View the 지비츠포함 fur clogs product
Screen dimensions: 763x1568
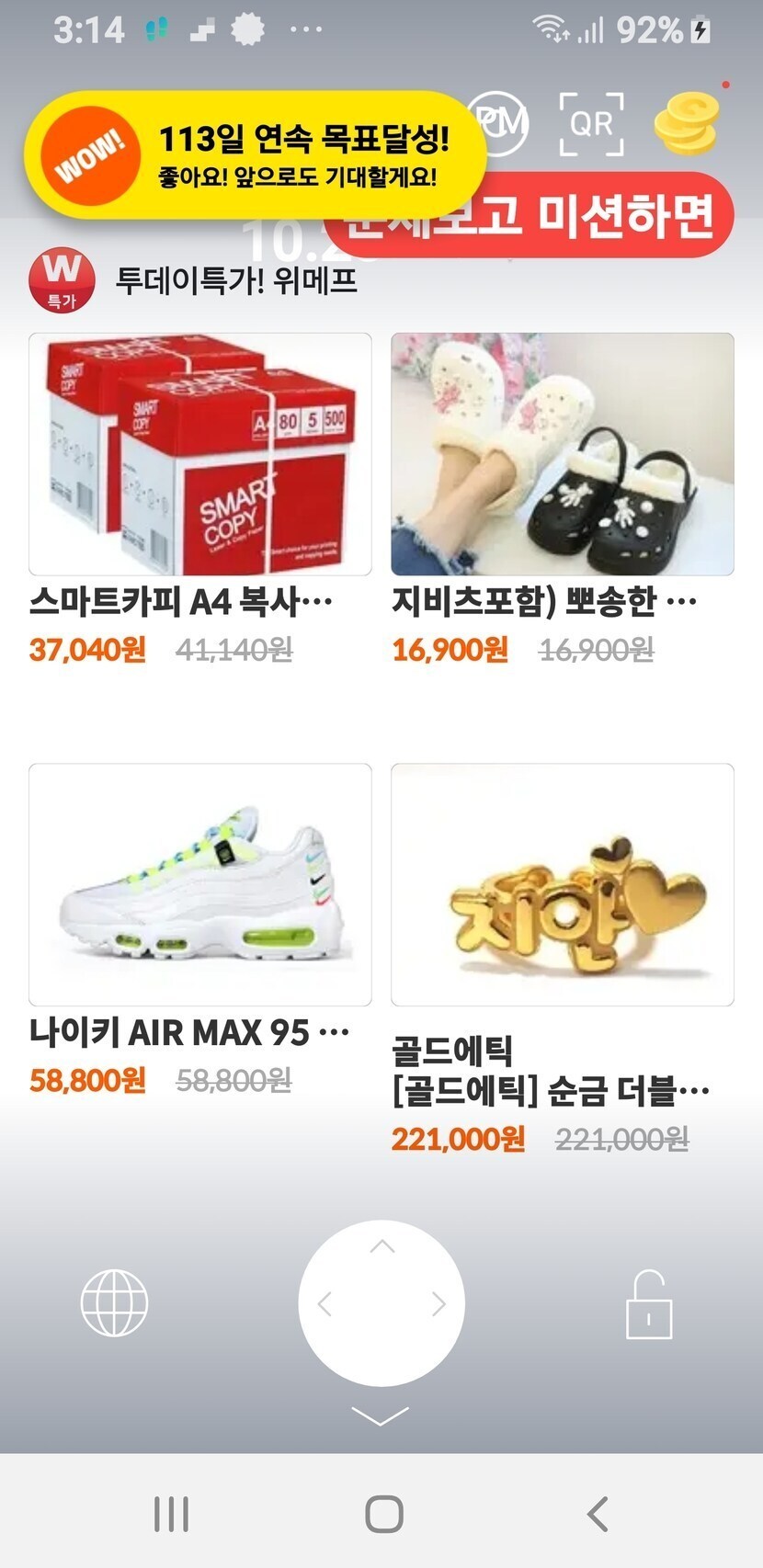point(563,455)
